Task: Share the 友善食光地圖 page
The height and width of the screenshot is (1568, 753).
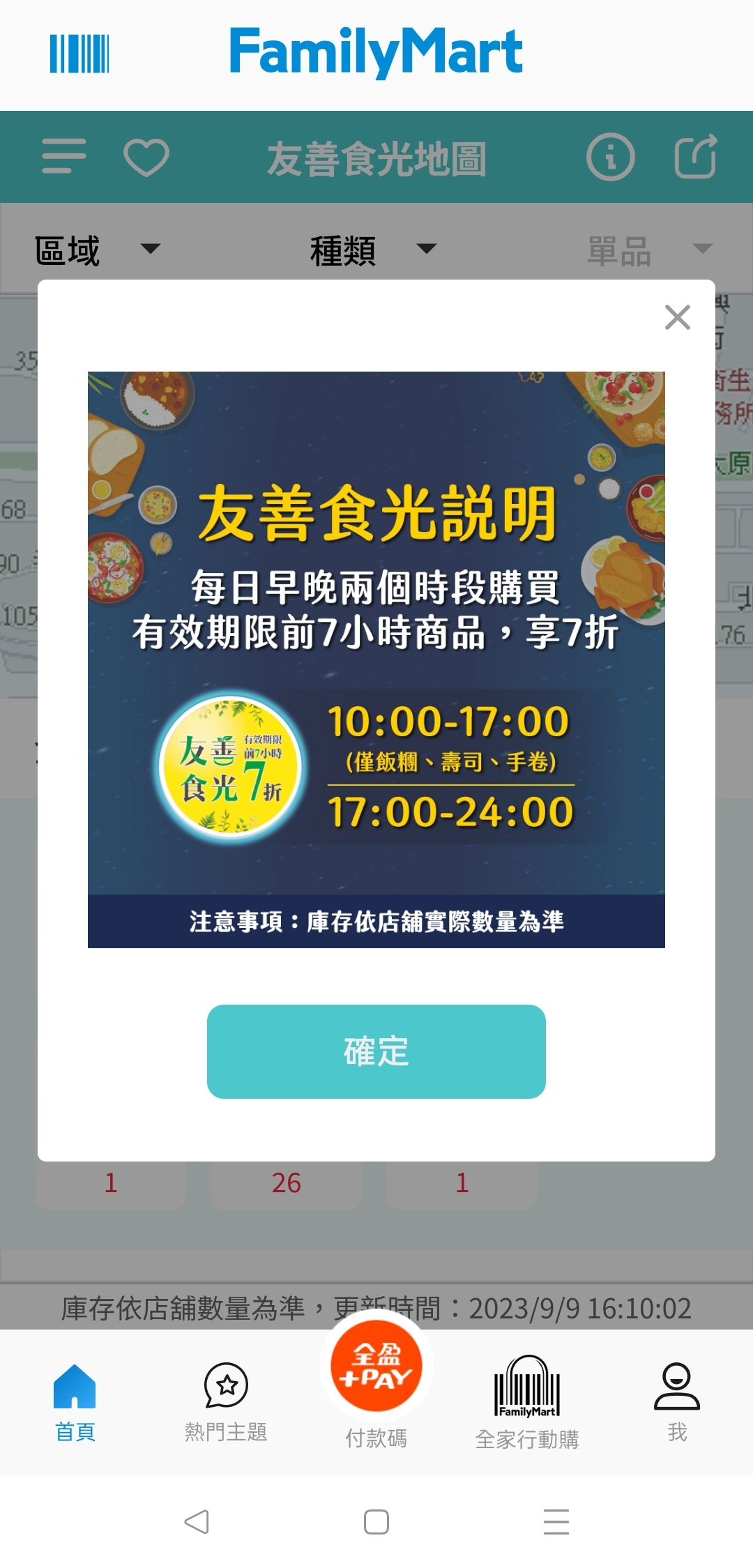Action: [696, 157]
